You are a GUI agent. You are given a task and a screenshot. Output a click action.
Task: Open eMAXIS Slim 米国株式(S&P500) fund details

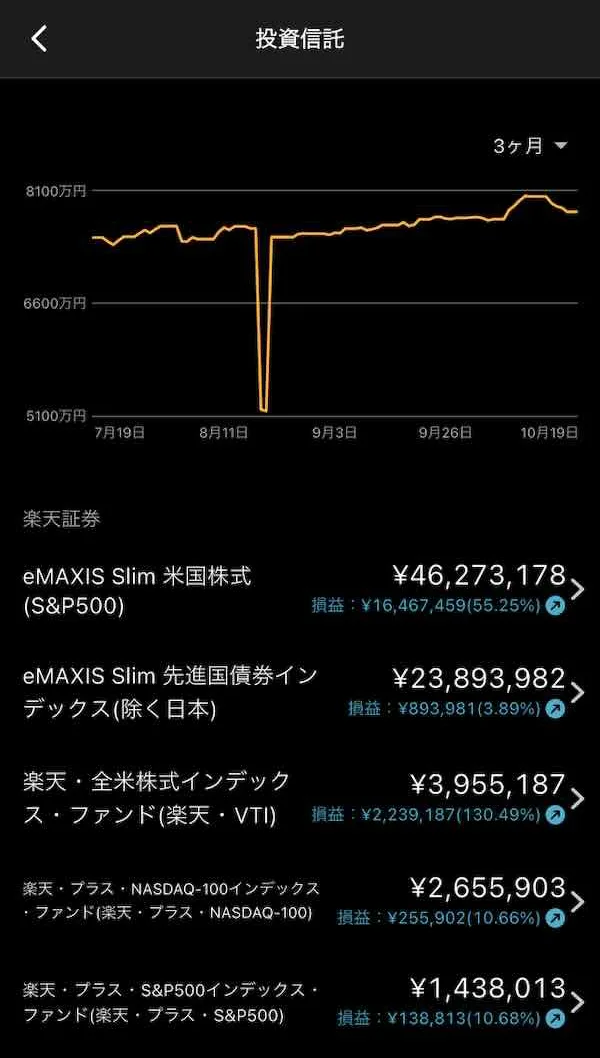300,590
